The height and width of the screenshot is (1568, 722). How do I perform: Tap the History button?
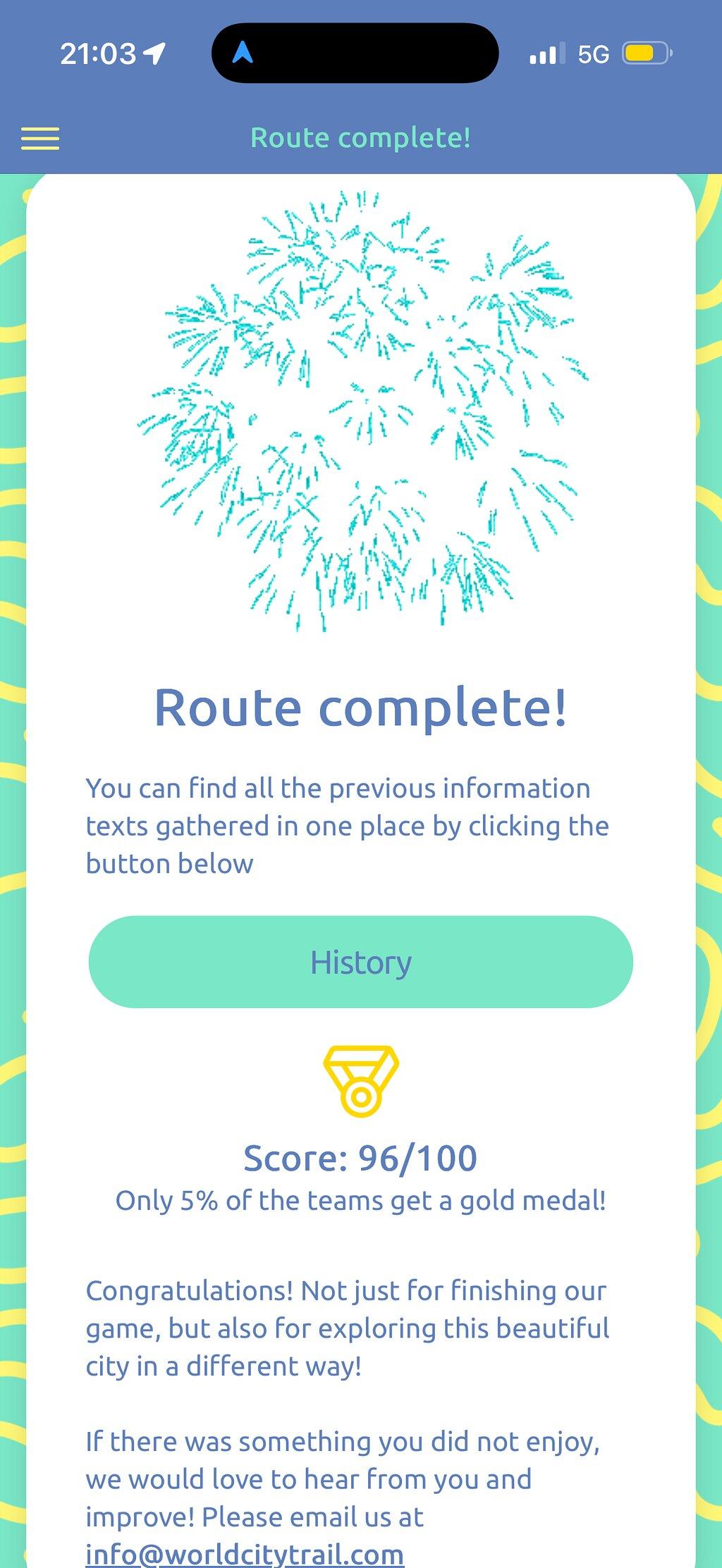point(361,962)
